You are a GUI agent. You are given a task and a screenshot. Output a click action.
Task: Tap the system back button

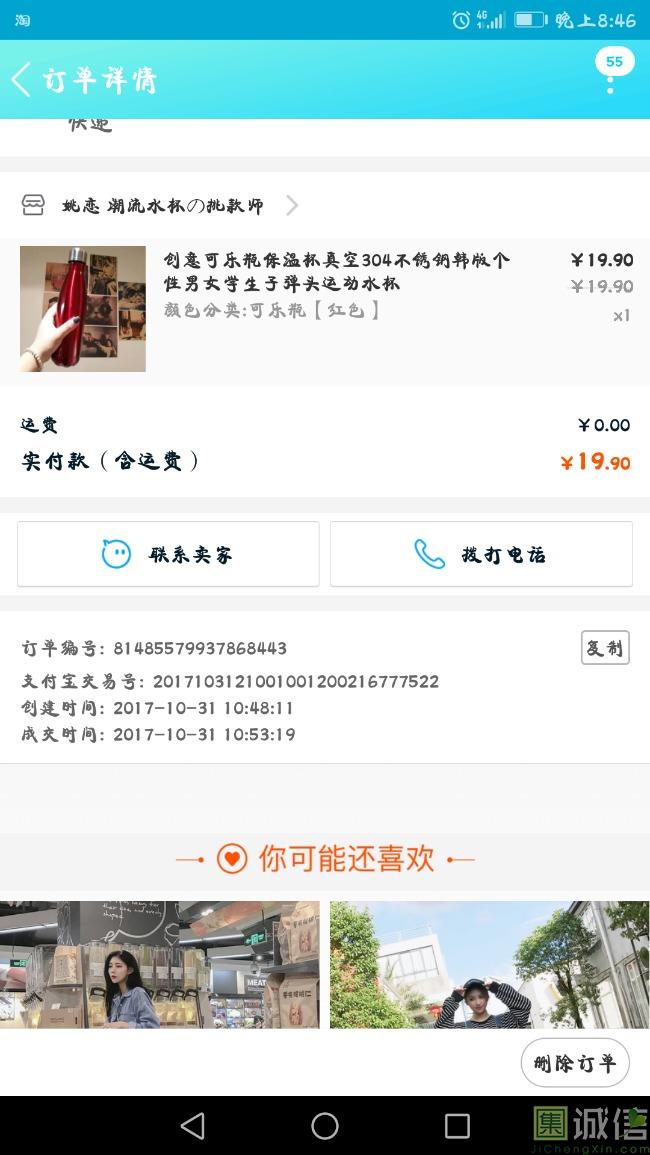click(193, 1126)
